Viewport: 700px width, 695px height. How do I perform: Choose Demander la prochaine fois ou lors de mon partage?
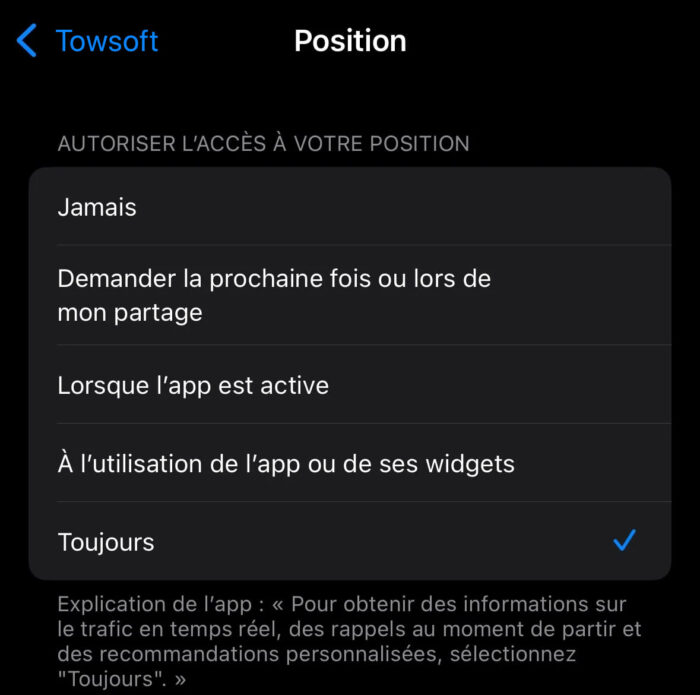point(350,295)
